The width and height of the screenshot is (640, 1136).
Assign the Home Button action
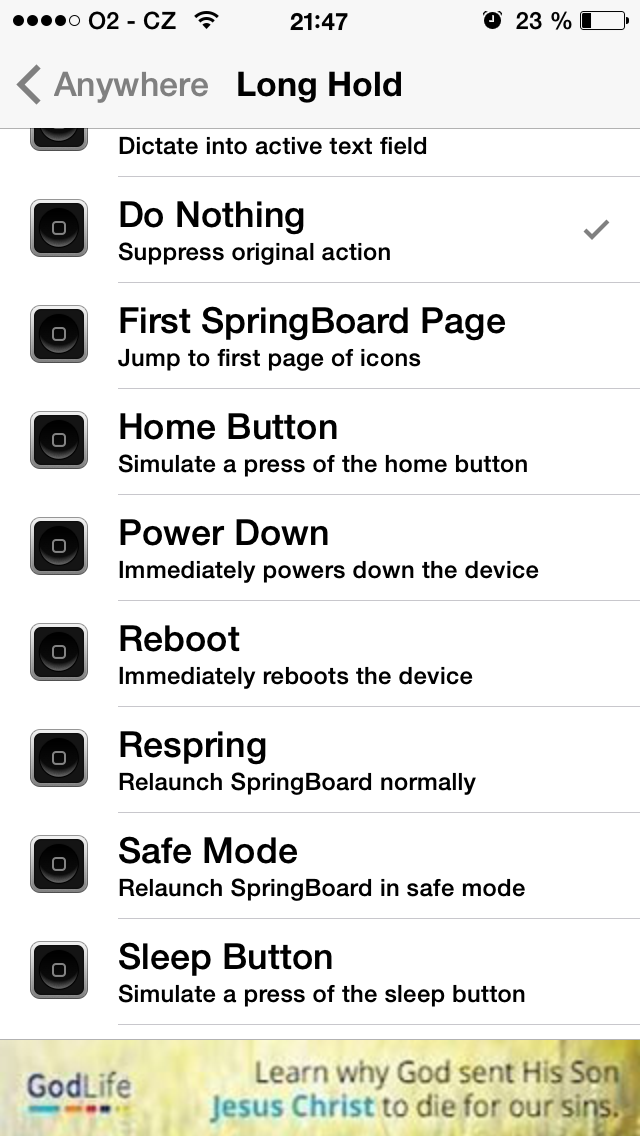(320, 441)
